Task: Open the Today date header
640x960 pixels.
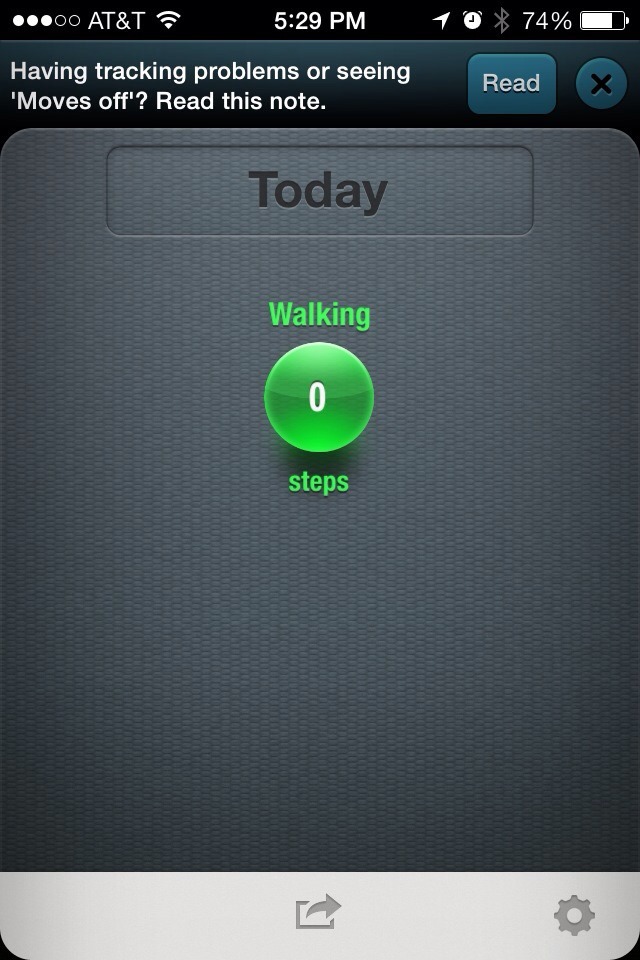Action: [319, 191]
